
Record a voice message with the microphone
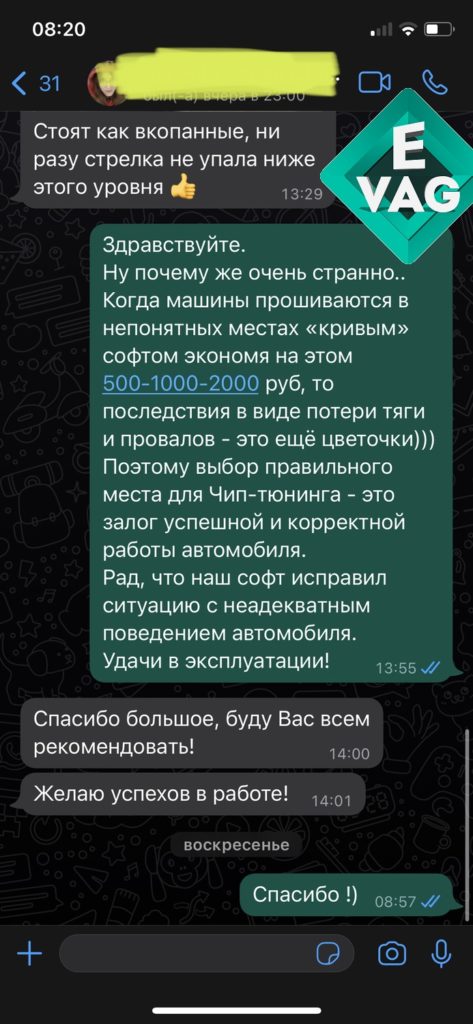pyautogui.click(x=441, y=953)
